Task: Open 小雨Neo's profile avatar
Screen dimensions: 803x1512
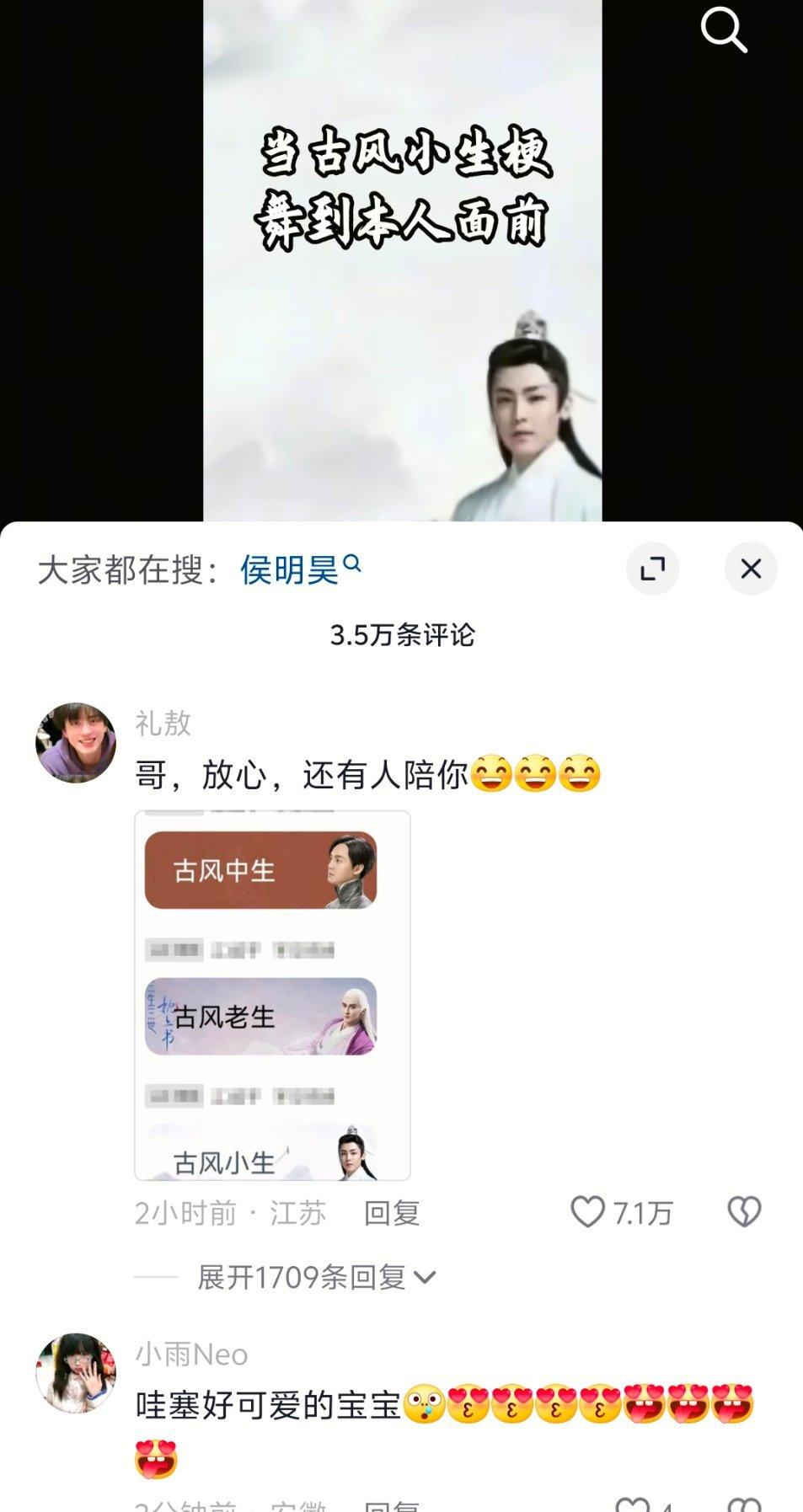Action: (x=76, y=1372)
